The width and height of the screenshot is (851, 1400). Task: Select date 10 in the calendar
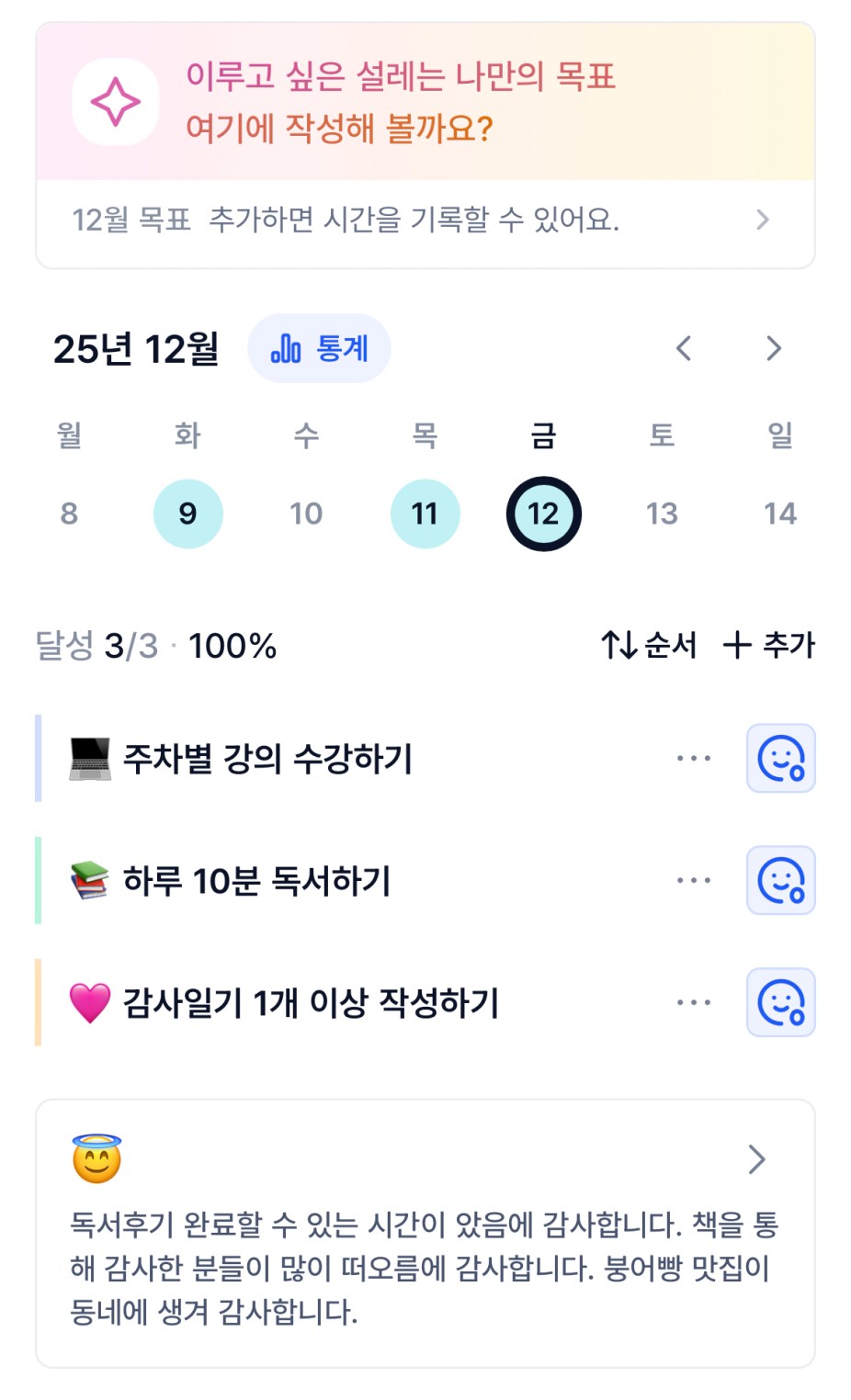tap(306, 514)
